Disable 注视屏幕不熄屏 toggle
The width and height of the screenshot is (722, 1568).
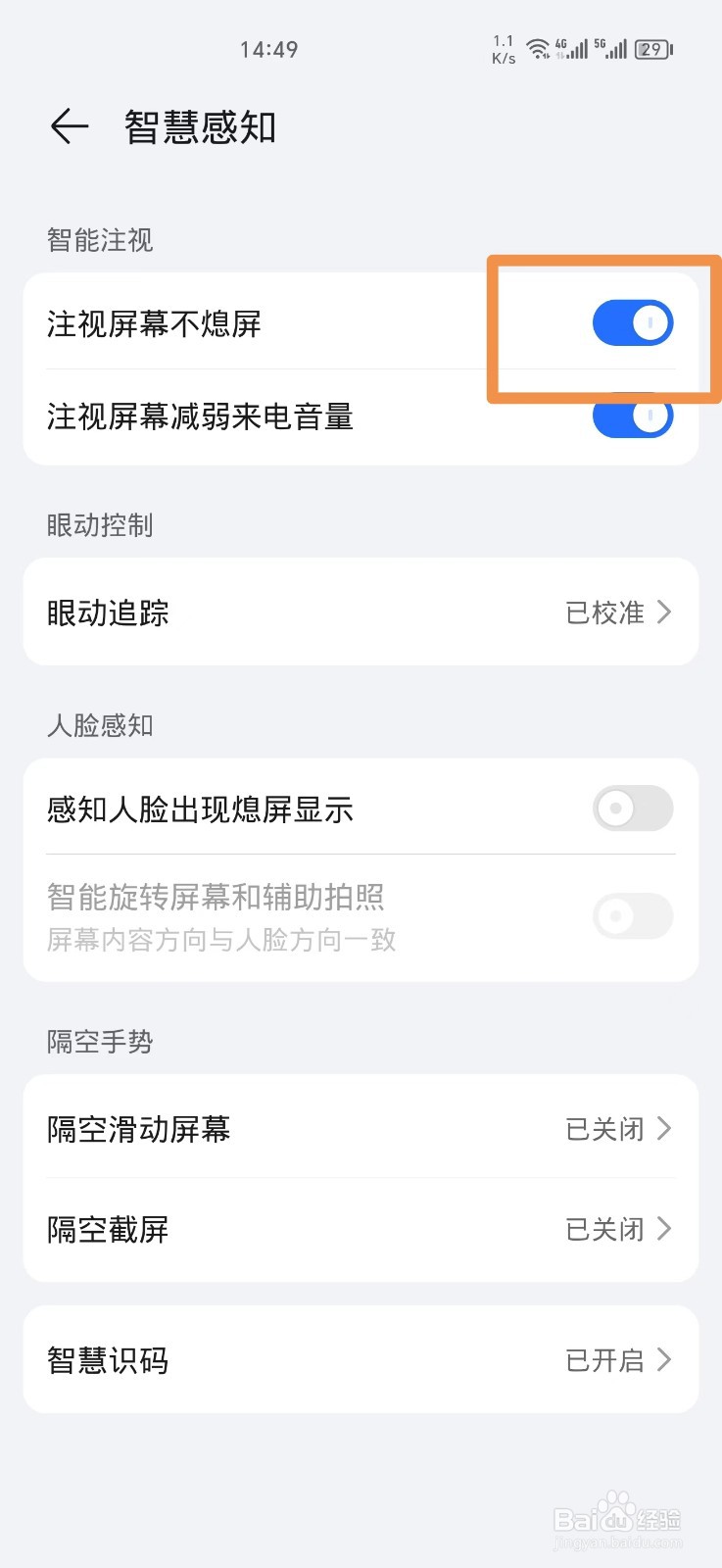tap(632, 321)
